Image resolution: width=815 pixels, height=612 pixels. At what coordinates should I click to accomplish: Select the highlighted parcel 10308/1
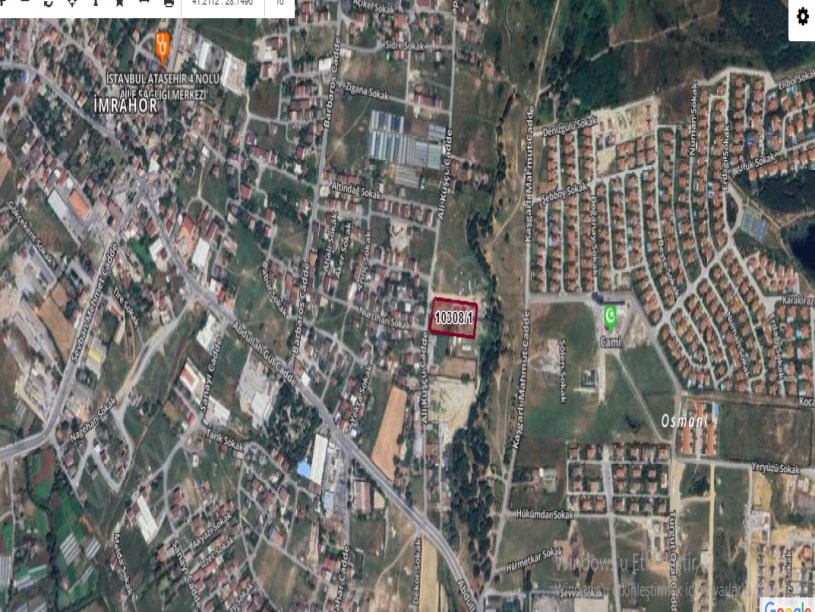pos(453,318)
